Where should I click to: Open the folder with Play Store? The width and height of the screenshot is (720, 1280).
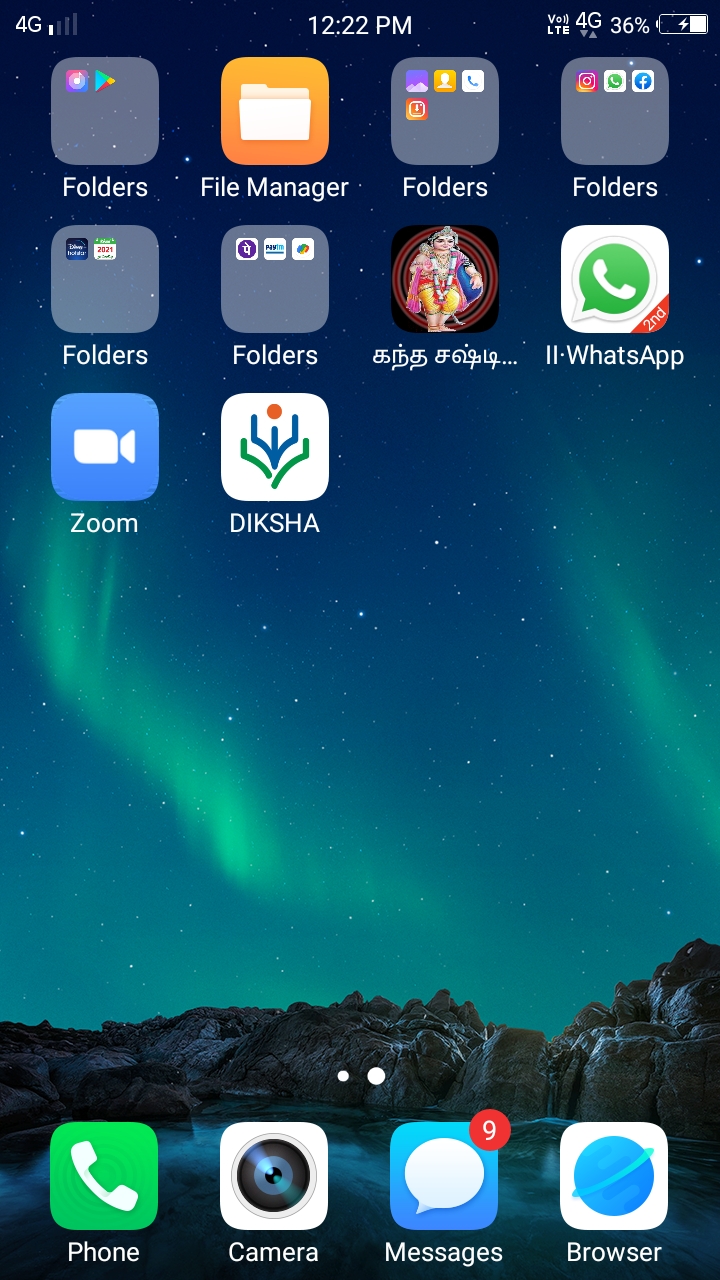tap(105, 112)
